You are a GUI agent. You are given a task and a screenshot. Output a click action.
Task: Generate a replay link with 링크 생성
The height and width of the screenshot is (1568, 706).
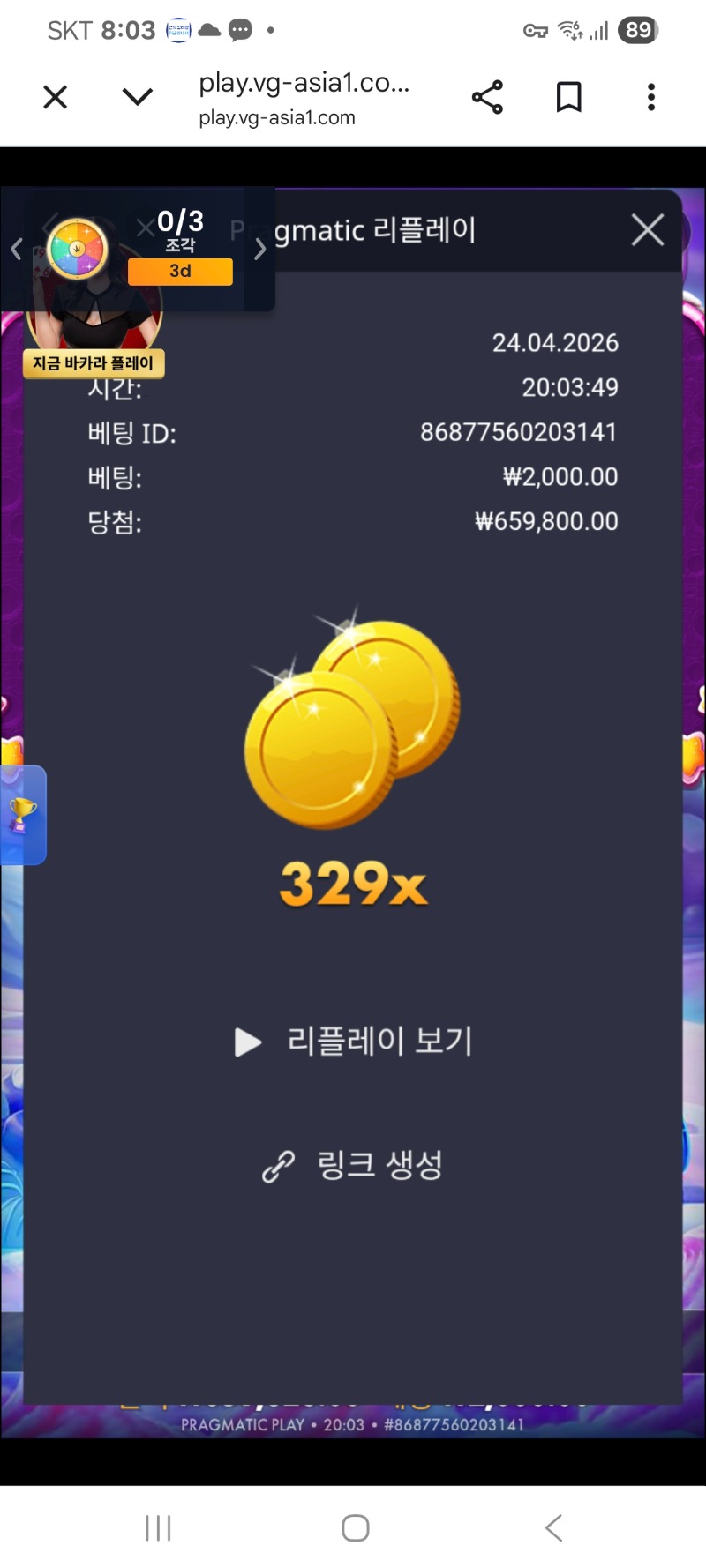[x=354, y=1166]
